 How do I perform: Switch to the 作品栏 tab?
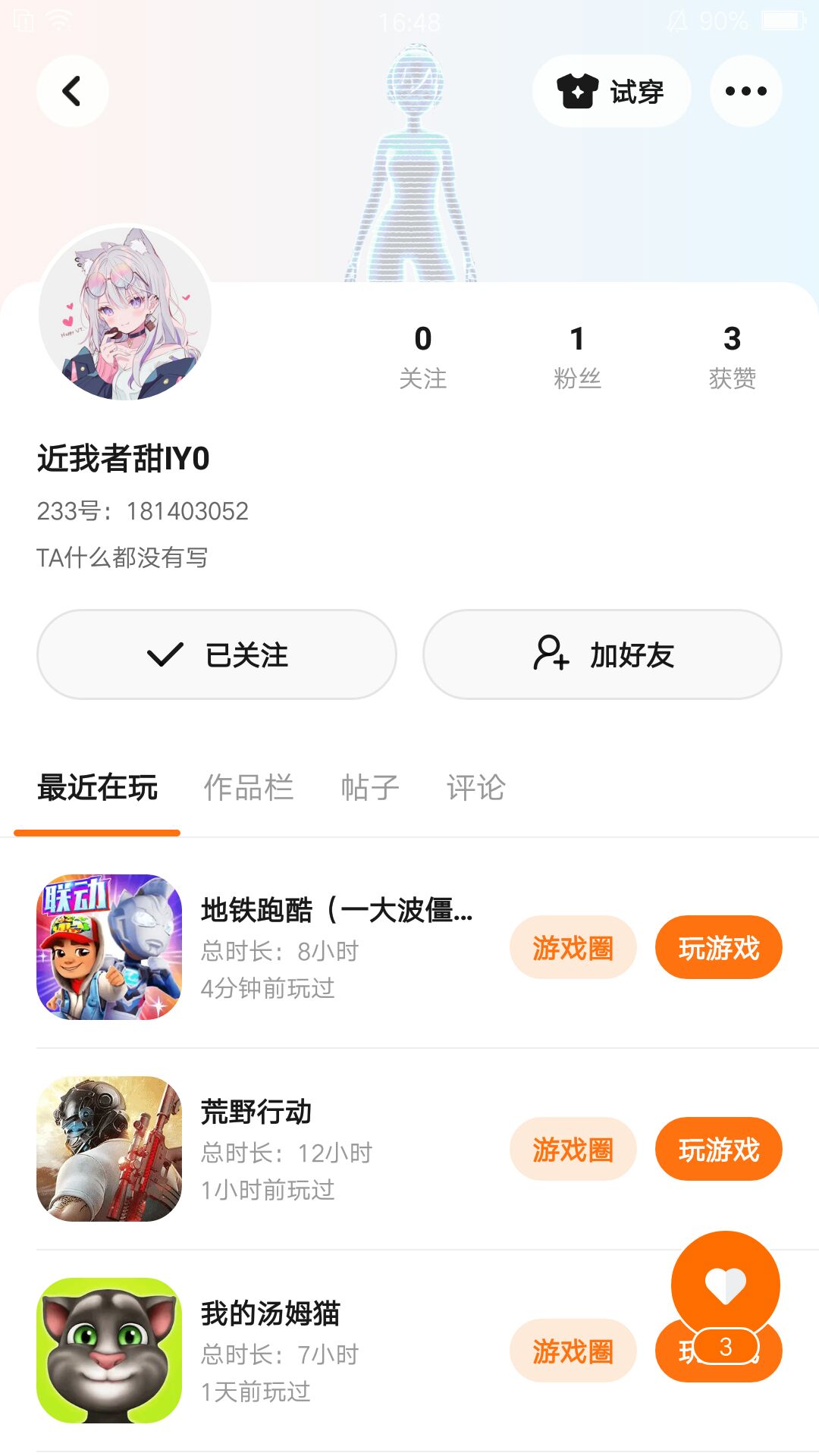tap(248, 787)
